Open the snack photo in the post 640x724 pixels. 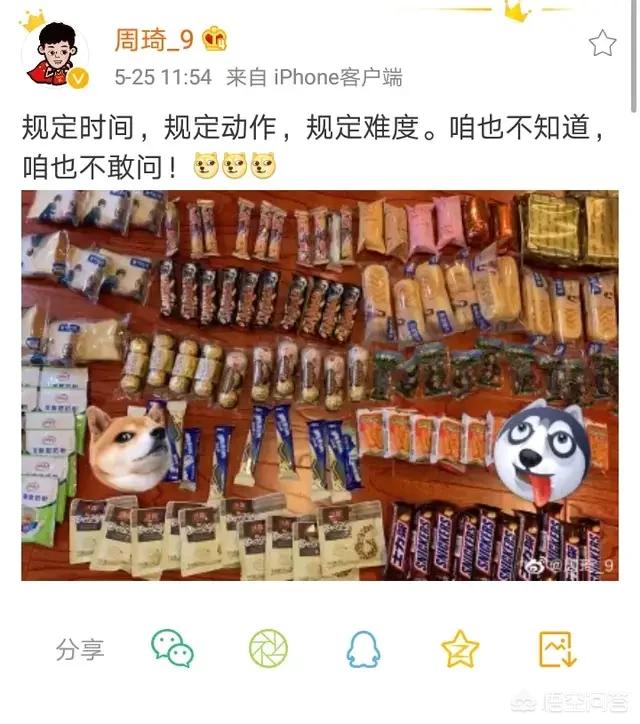point(319,385)
